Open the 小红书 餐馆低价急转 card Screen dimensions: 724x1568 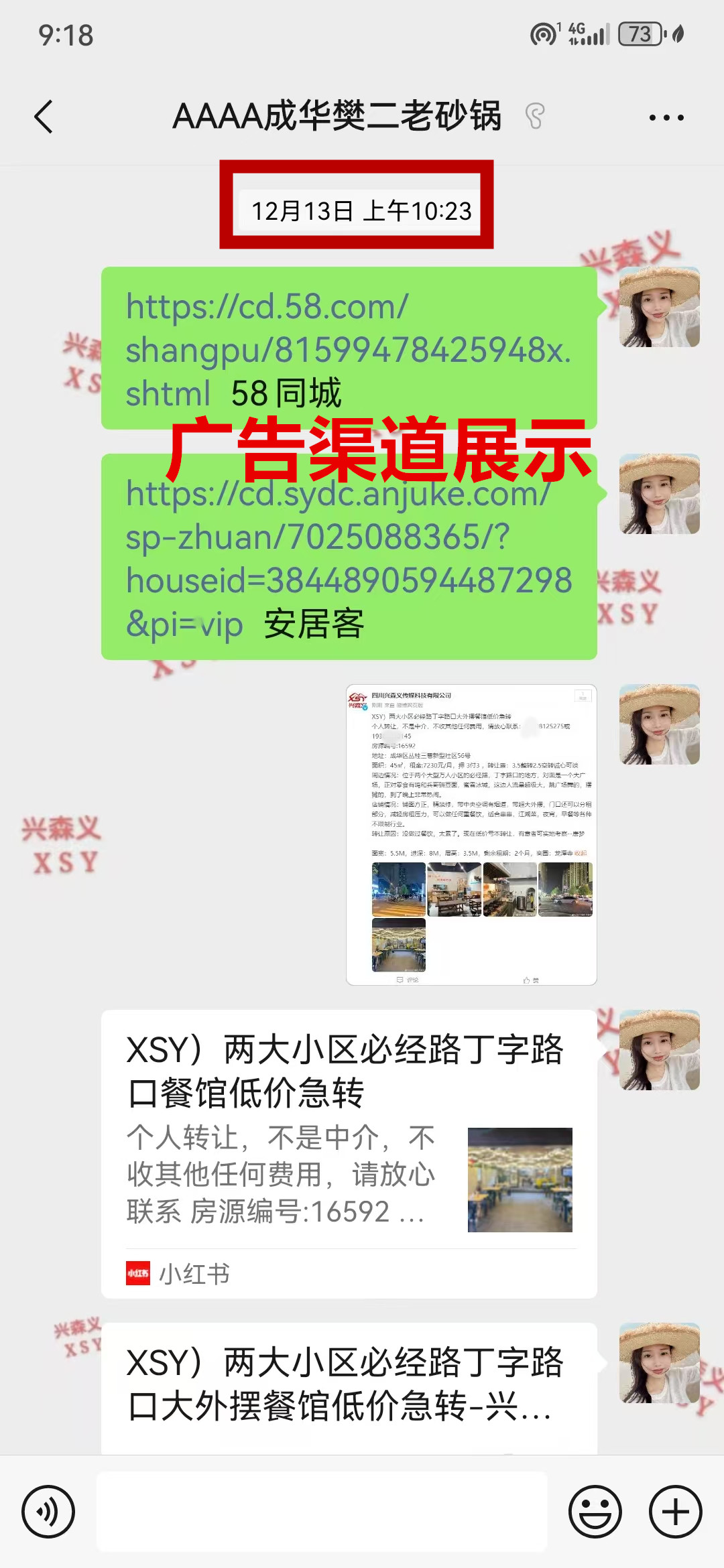click(x=349, y=1153)
